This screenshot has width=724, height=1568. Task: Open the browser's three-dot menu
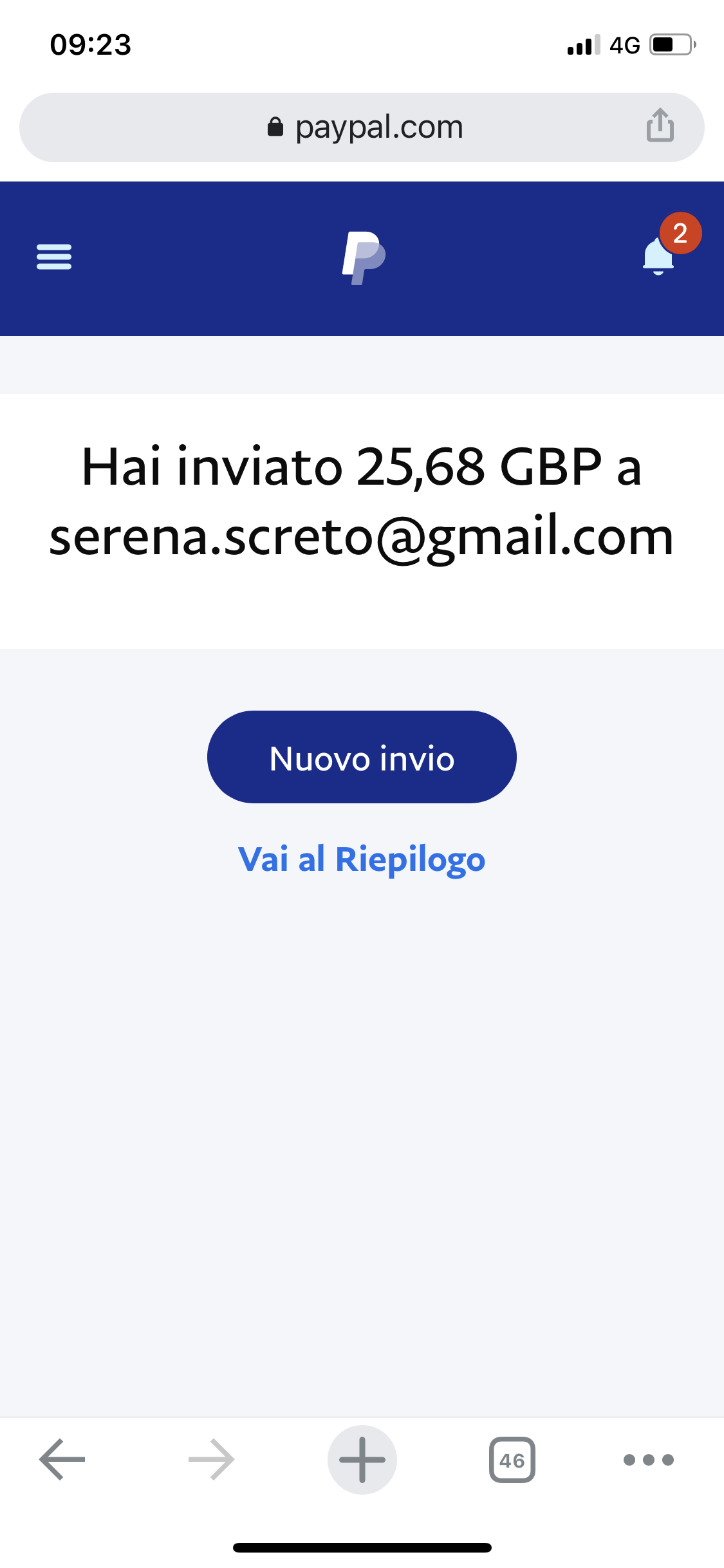click(x=649, y=1459)
